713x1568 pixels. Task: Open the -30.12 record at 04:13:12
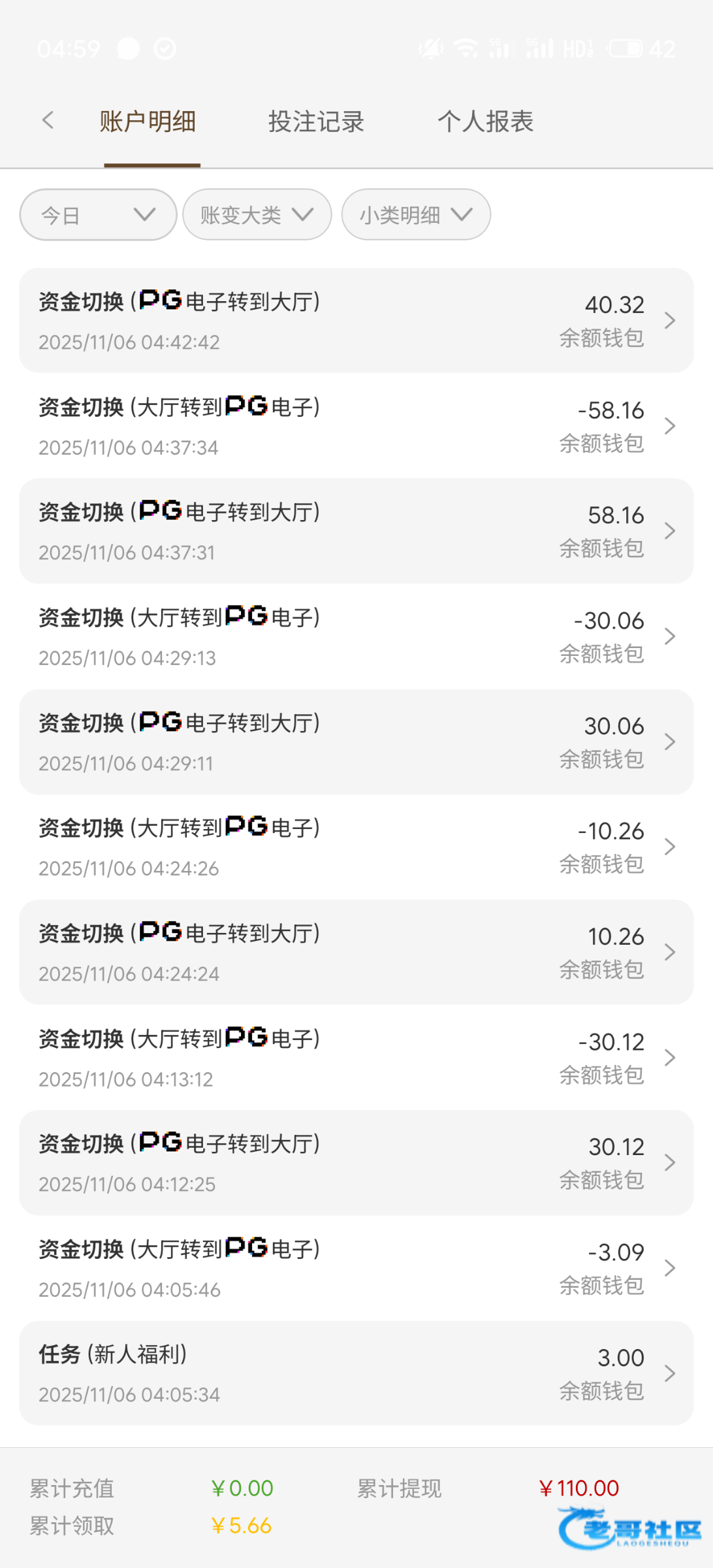coord(356,1058)
